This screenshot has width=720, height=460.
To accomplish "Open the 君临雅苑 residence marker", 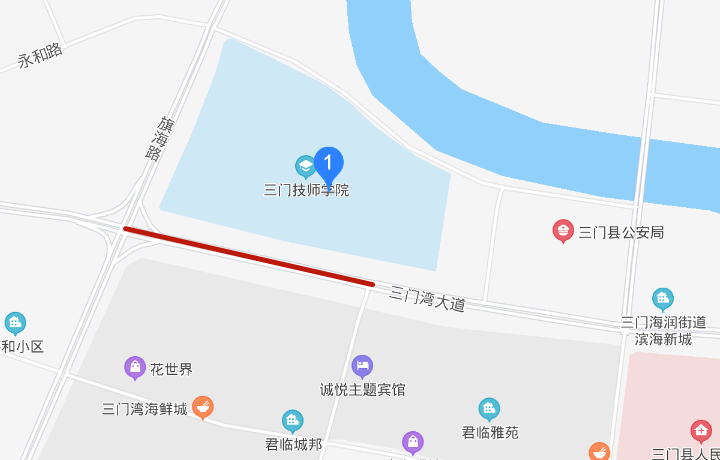I will click(x=489, y=409).
